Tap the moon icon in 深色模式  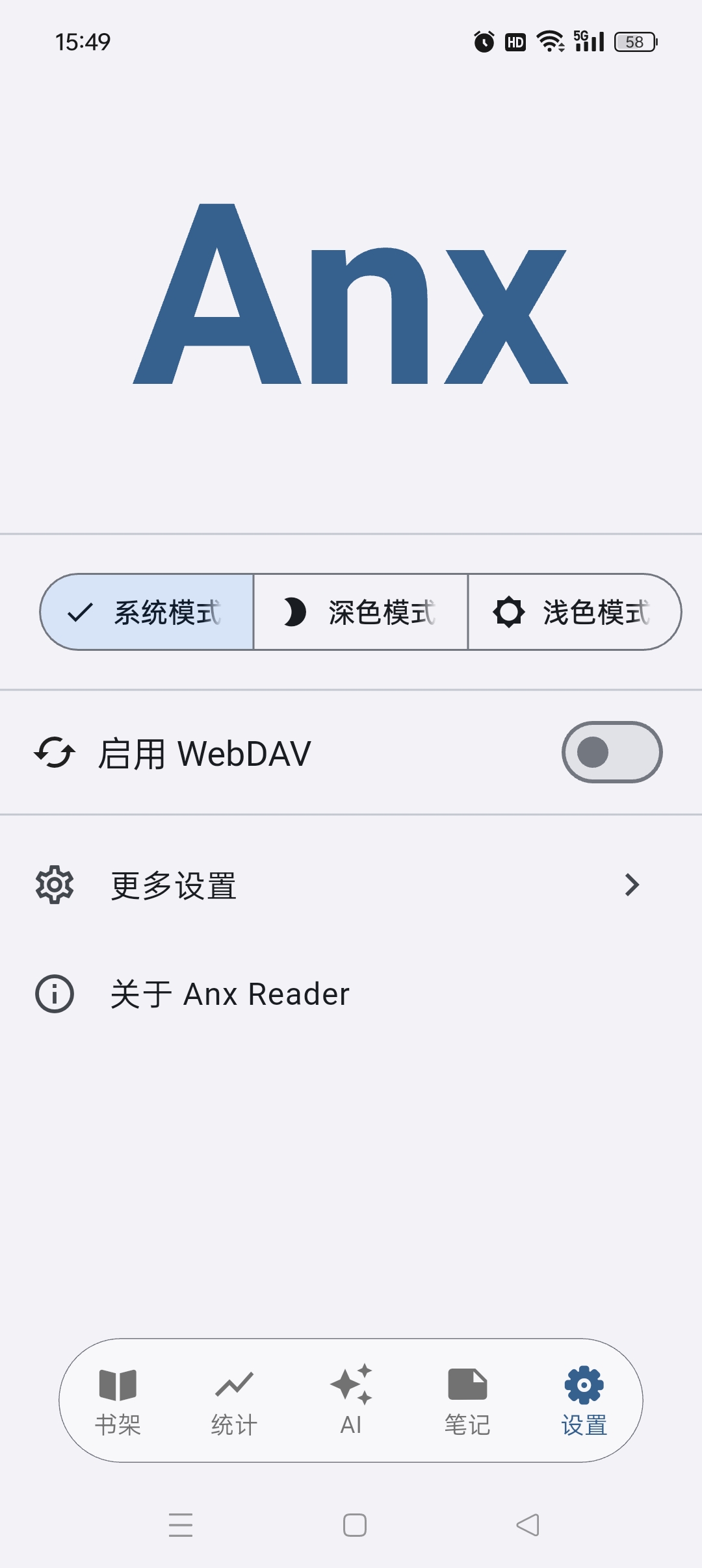[296, 611]
